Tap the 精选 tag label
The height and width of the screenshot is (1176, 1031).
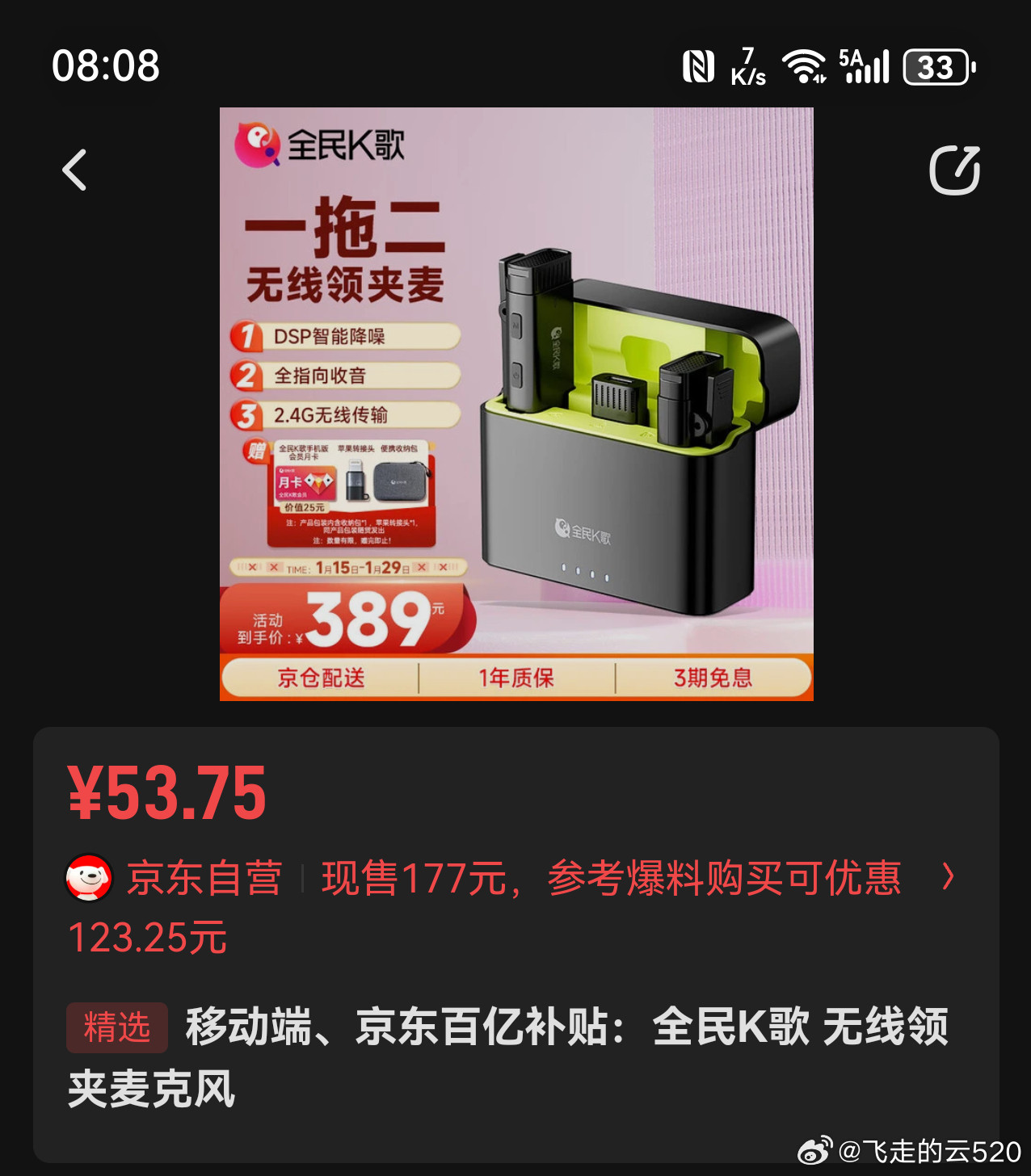pos(117,1027)
